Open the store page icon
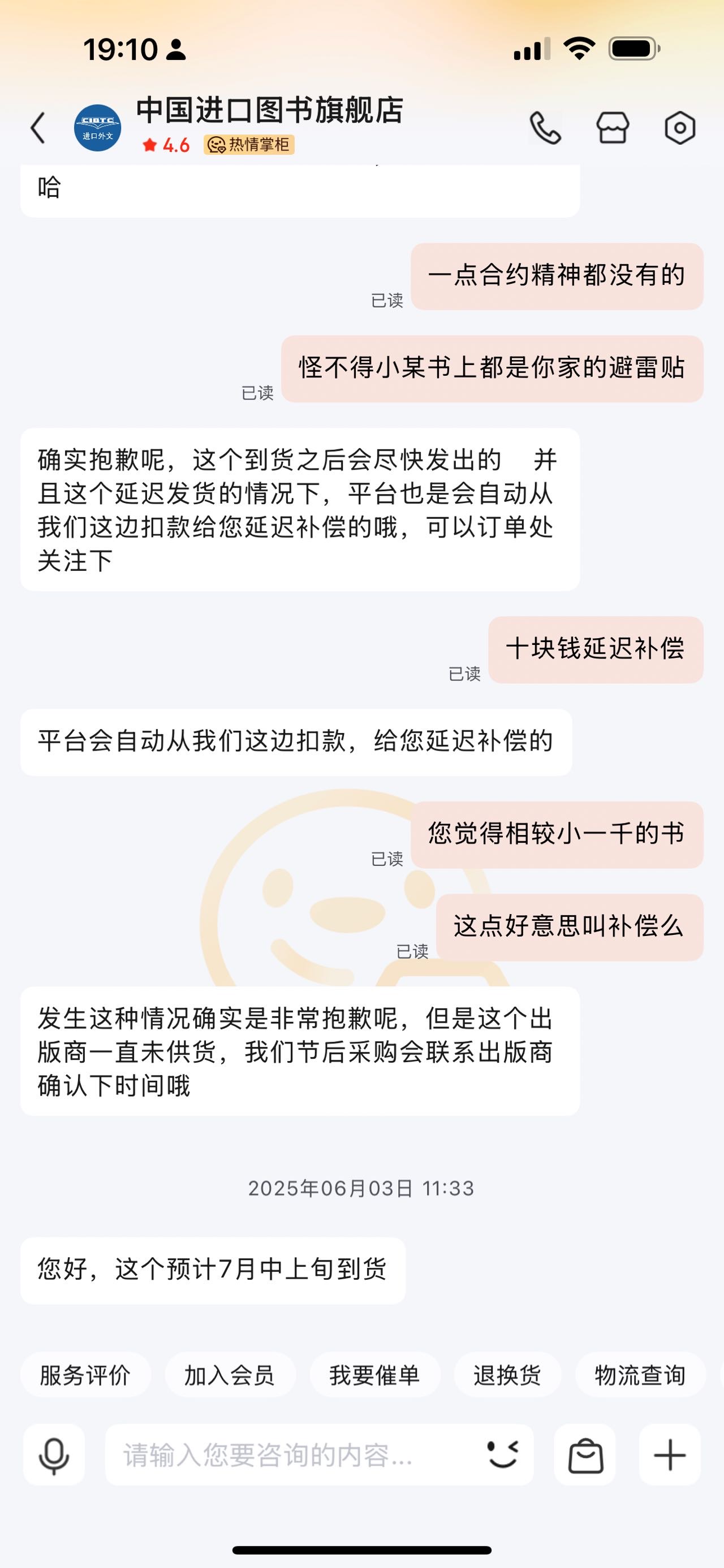724x1568 pixels. coord(613,128)
